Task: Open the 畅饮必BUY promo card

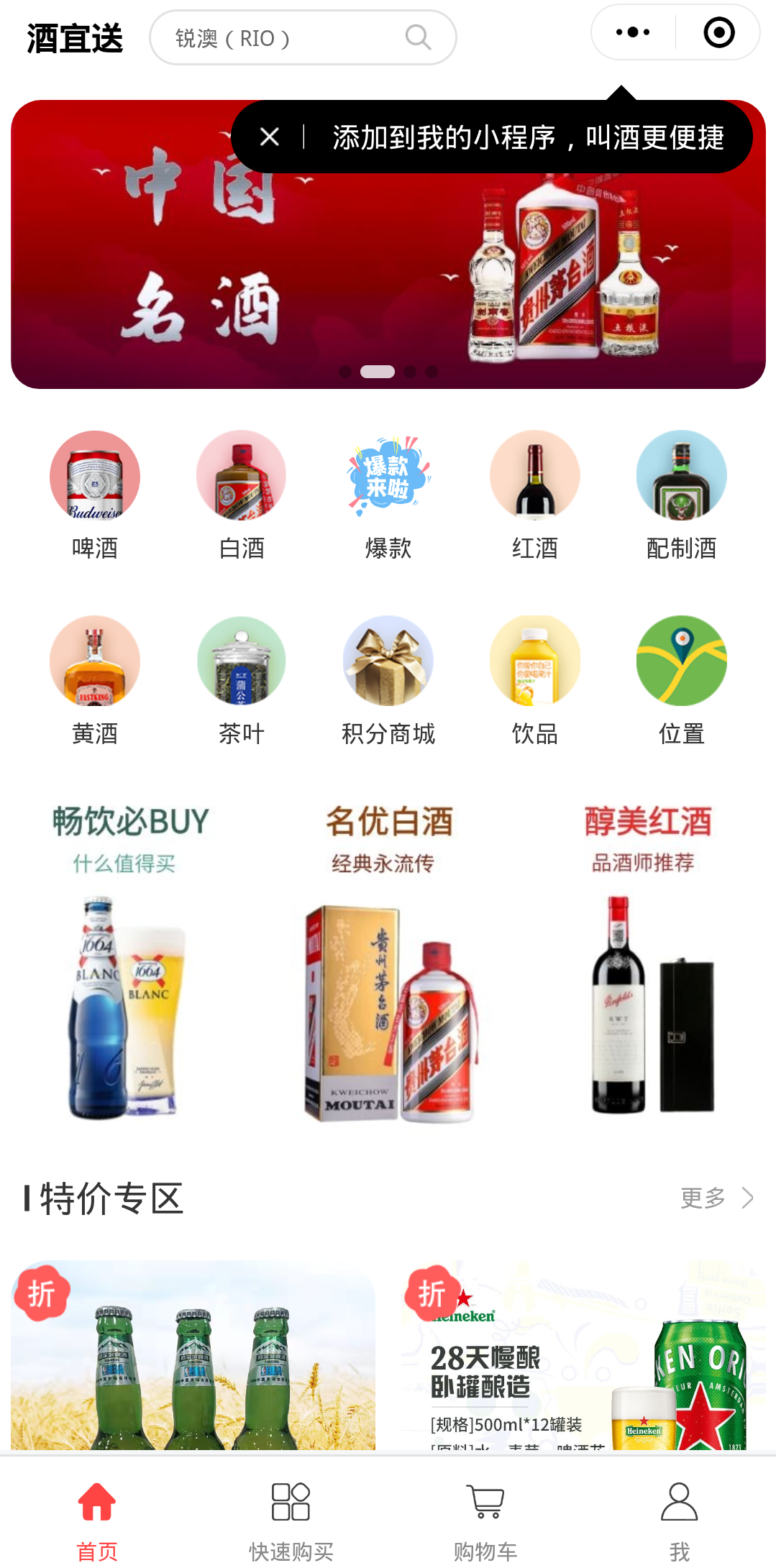Action: [x=129, y=963]
